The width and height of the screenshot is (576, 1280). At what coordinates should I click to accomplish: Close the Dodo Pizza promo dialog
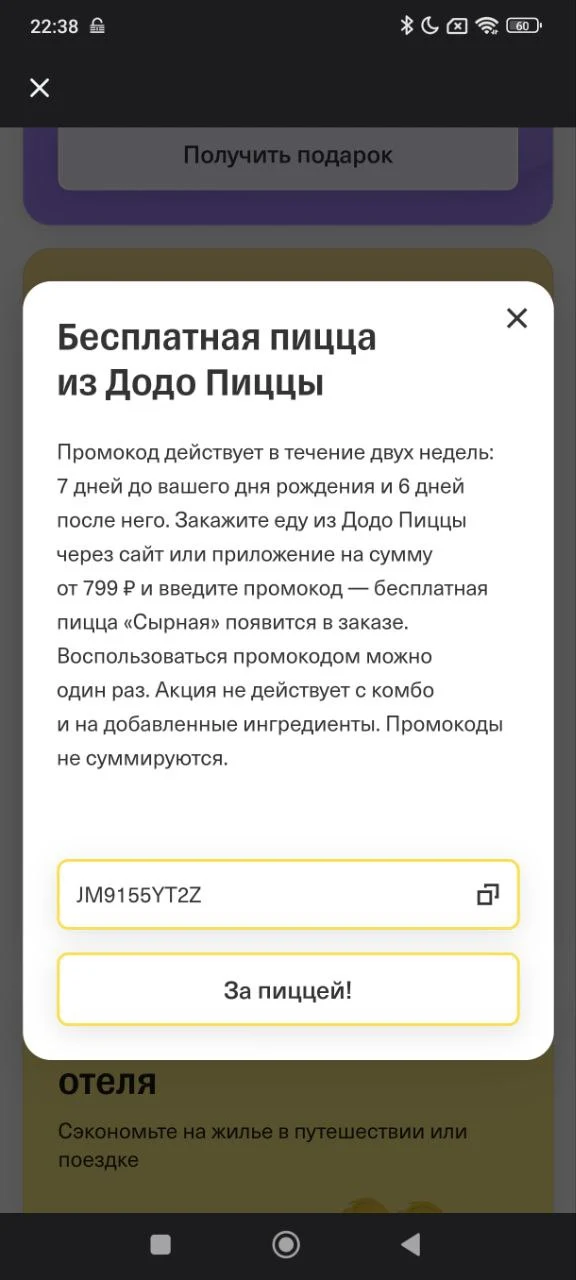click(x=516, y=319)
